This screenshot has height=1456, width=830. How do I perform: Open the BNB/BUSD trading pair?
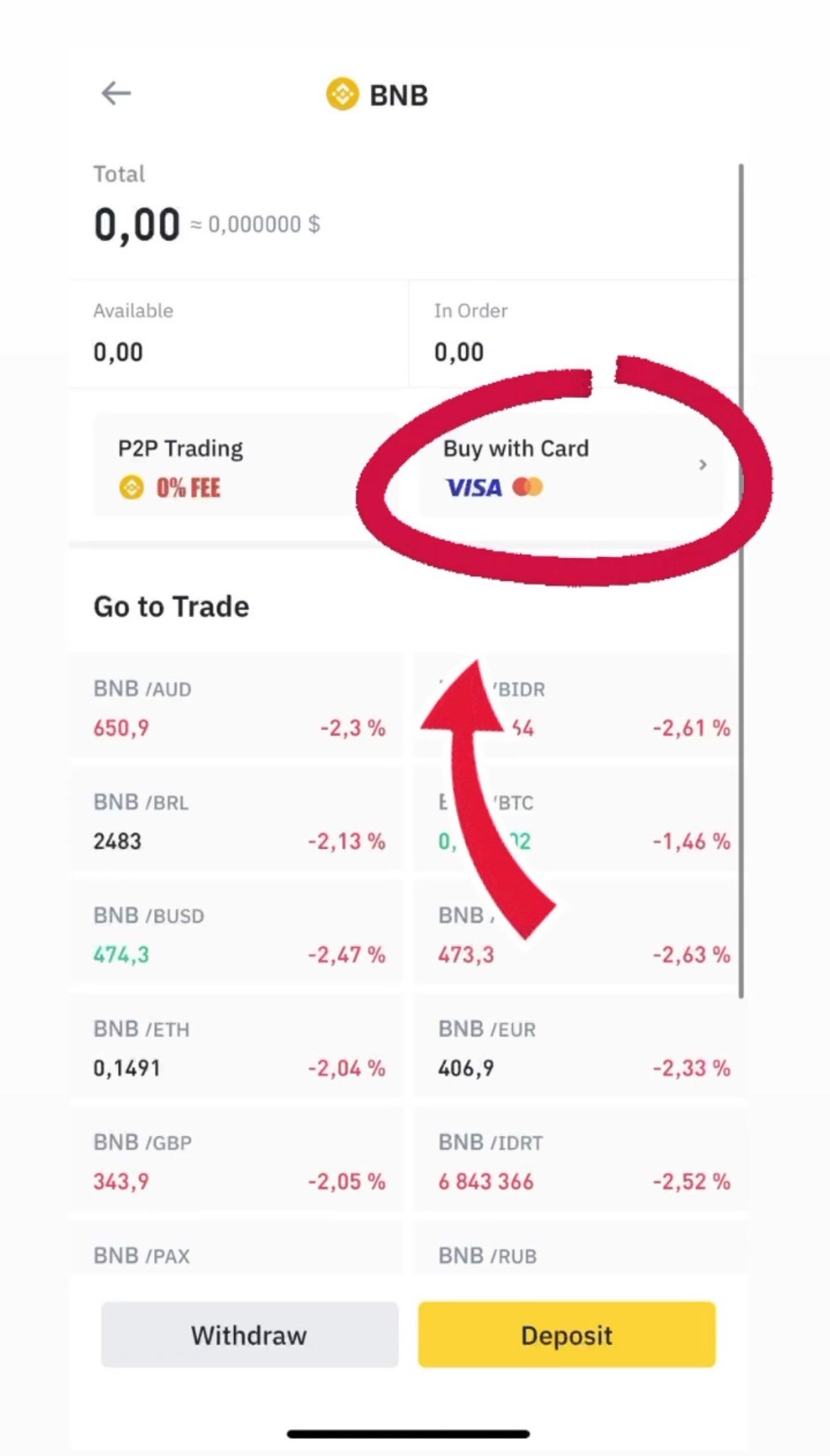[x=237, y=934]
